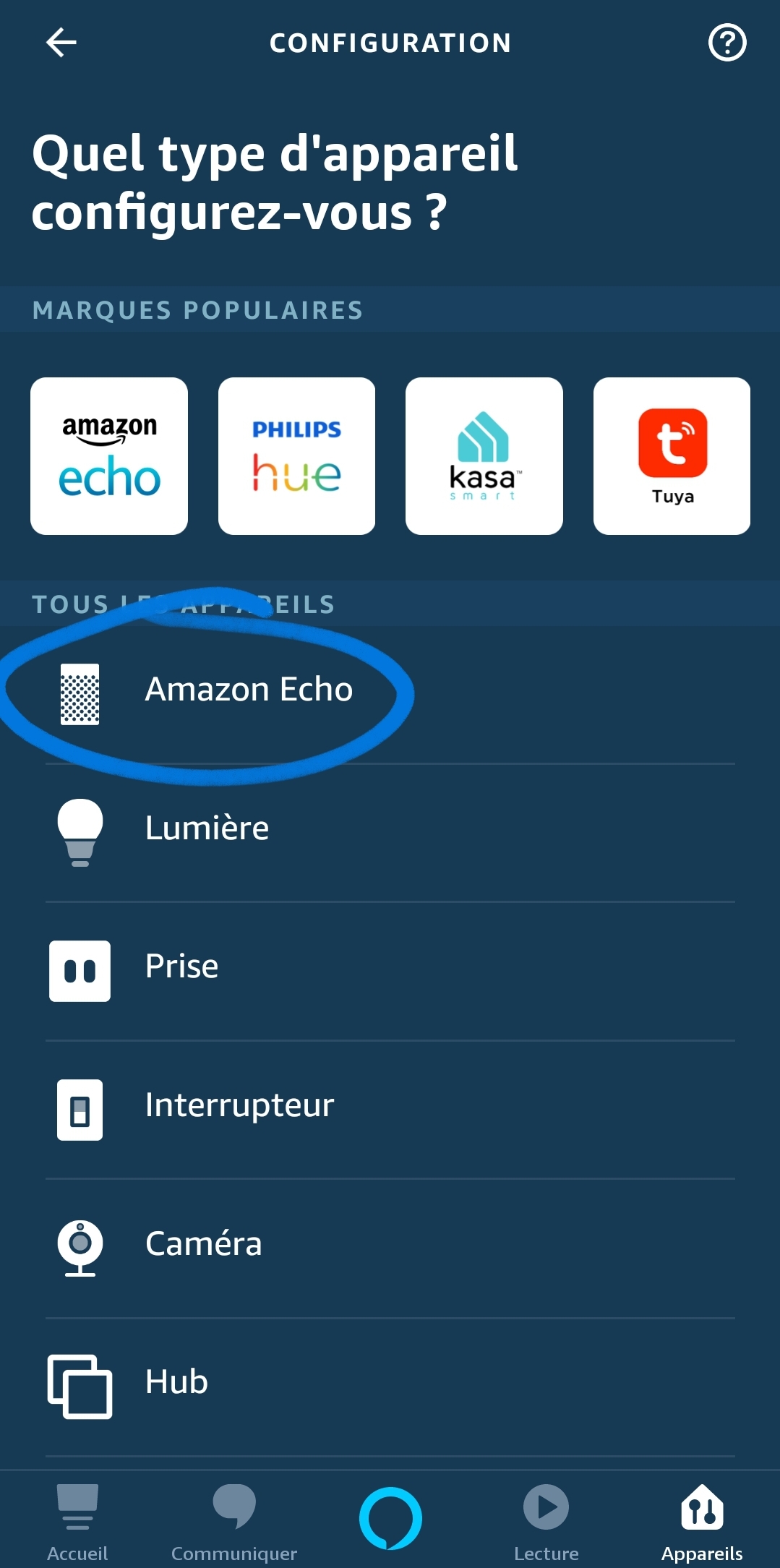This screenshot has height=1568, width=780.
Task: Select Amazon Echo in the device list
Action: [390, 694]
